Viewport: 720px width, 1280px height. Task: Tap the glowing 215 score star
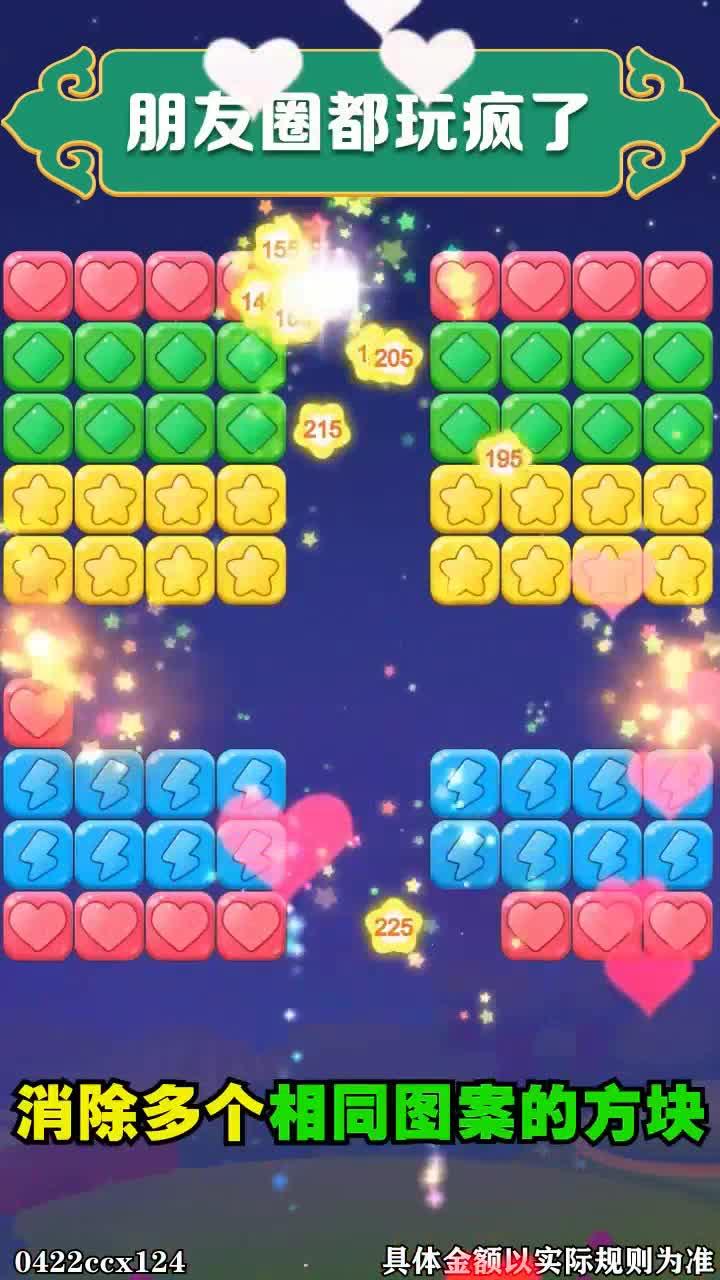click(x=322, y=428)
